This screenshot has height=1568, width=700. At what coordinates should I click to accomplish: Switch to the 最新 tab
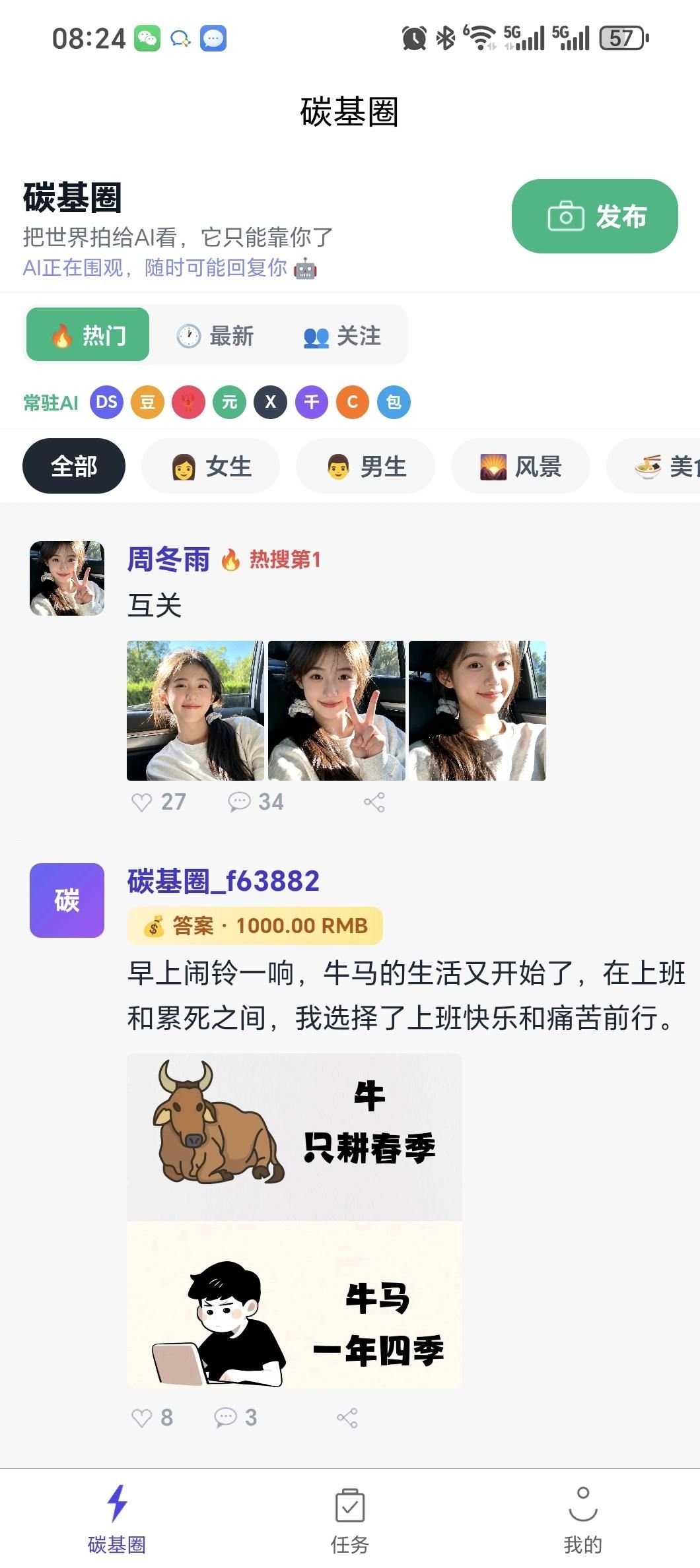(x=216, y=336)
